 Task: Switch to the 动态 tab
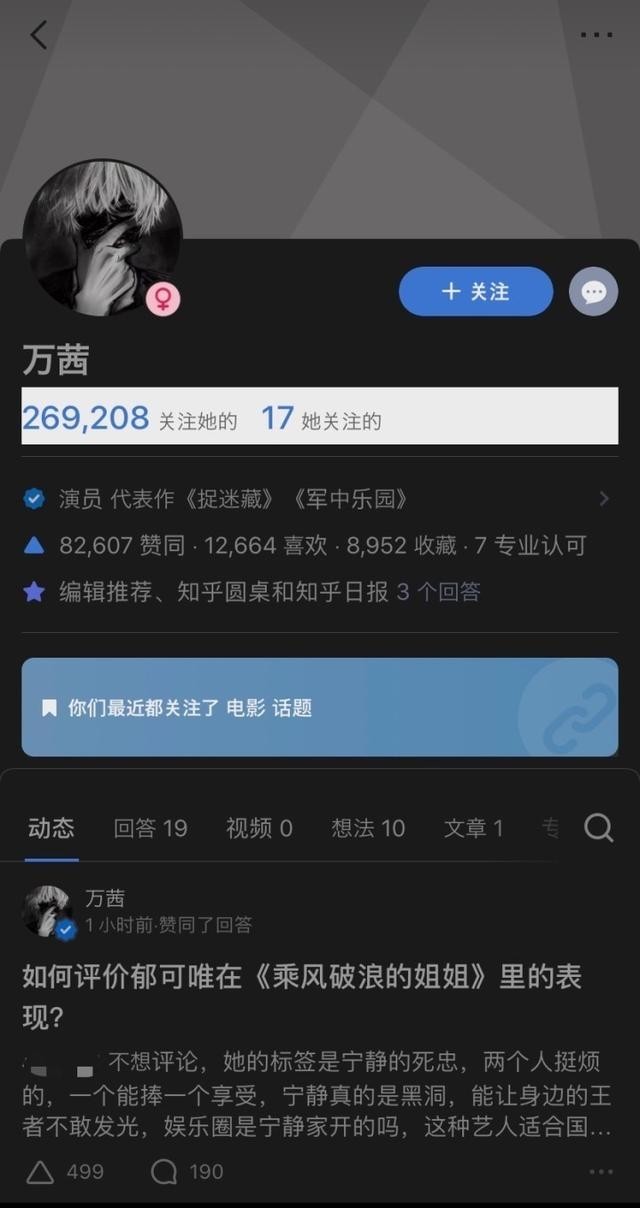51,828
